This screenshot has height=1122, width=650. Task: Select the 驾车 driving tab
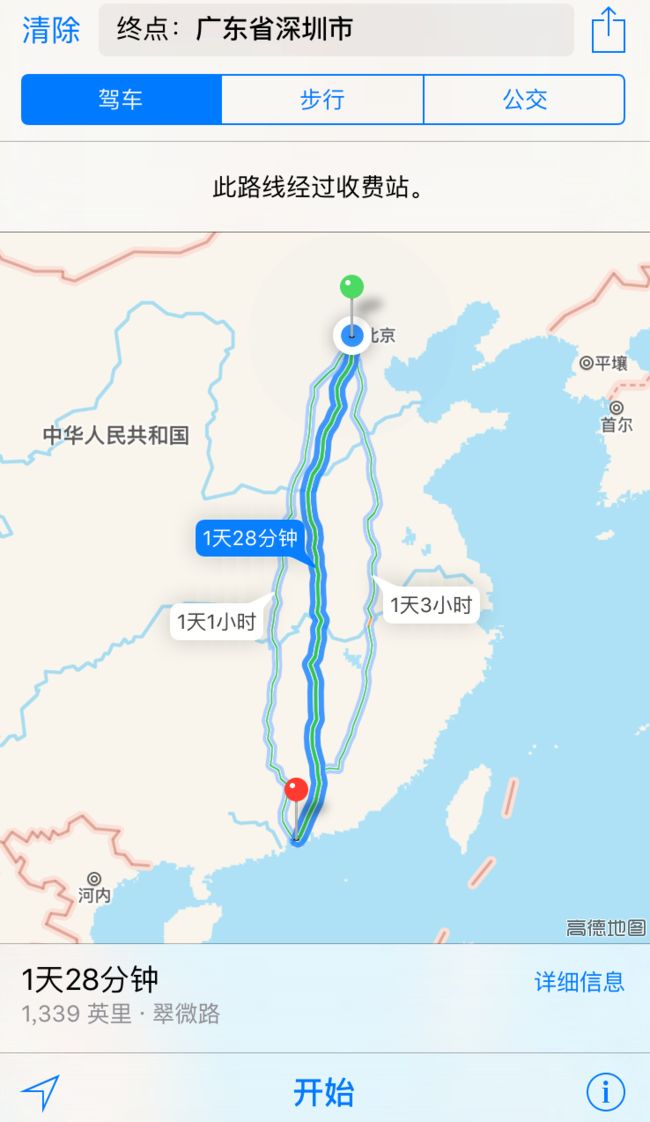pos(122,99)
